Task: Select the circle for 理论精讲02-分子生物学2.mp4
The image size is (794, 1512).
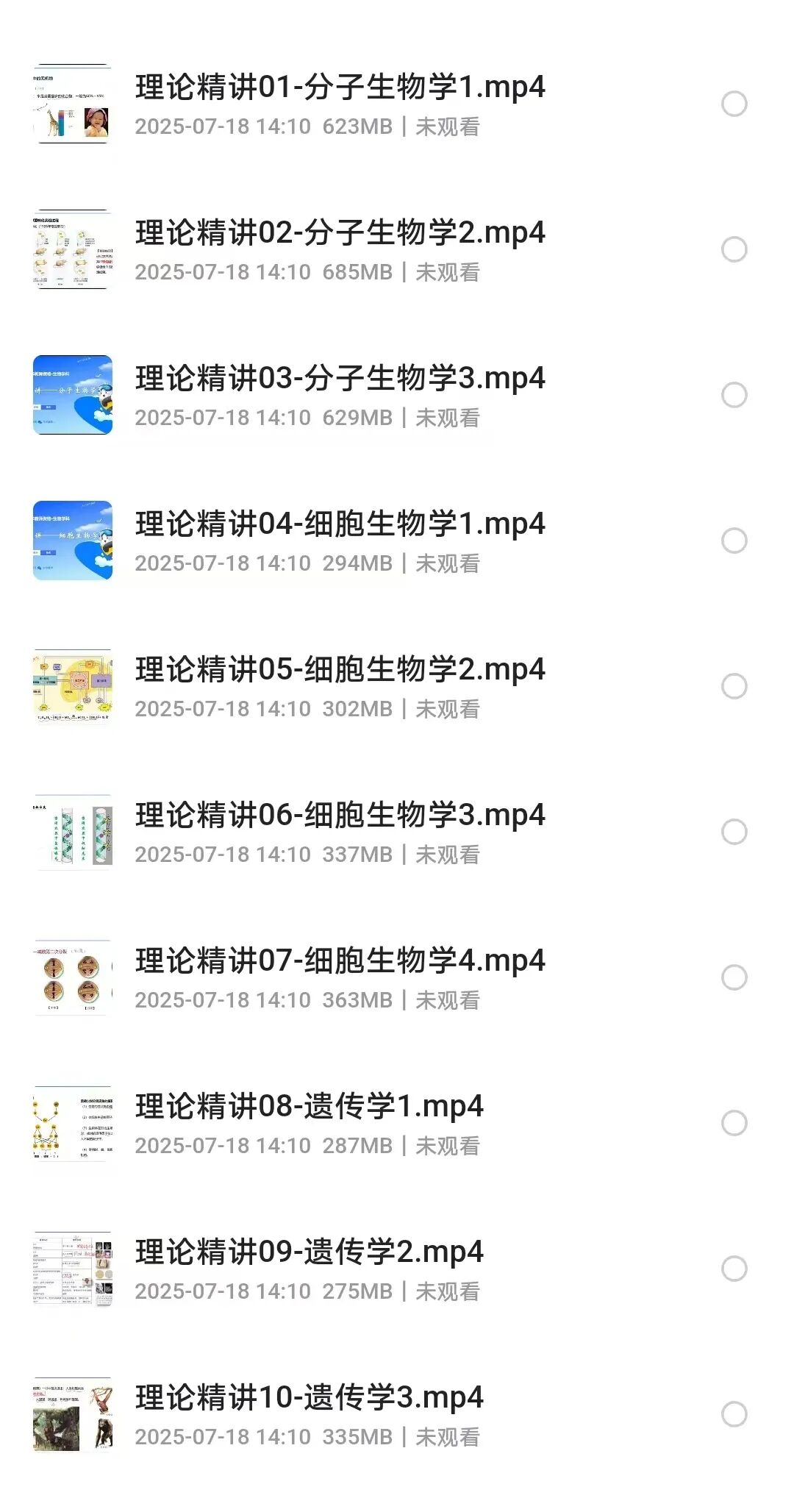Action: pyautogui.click(x=734, y=249)
